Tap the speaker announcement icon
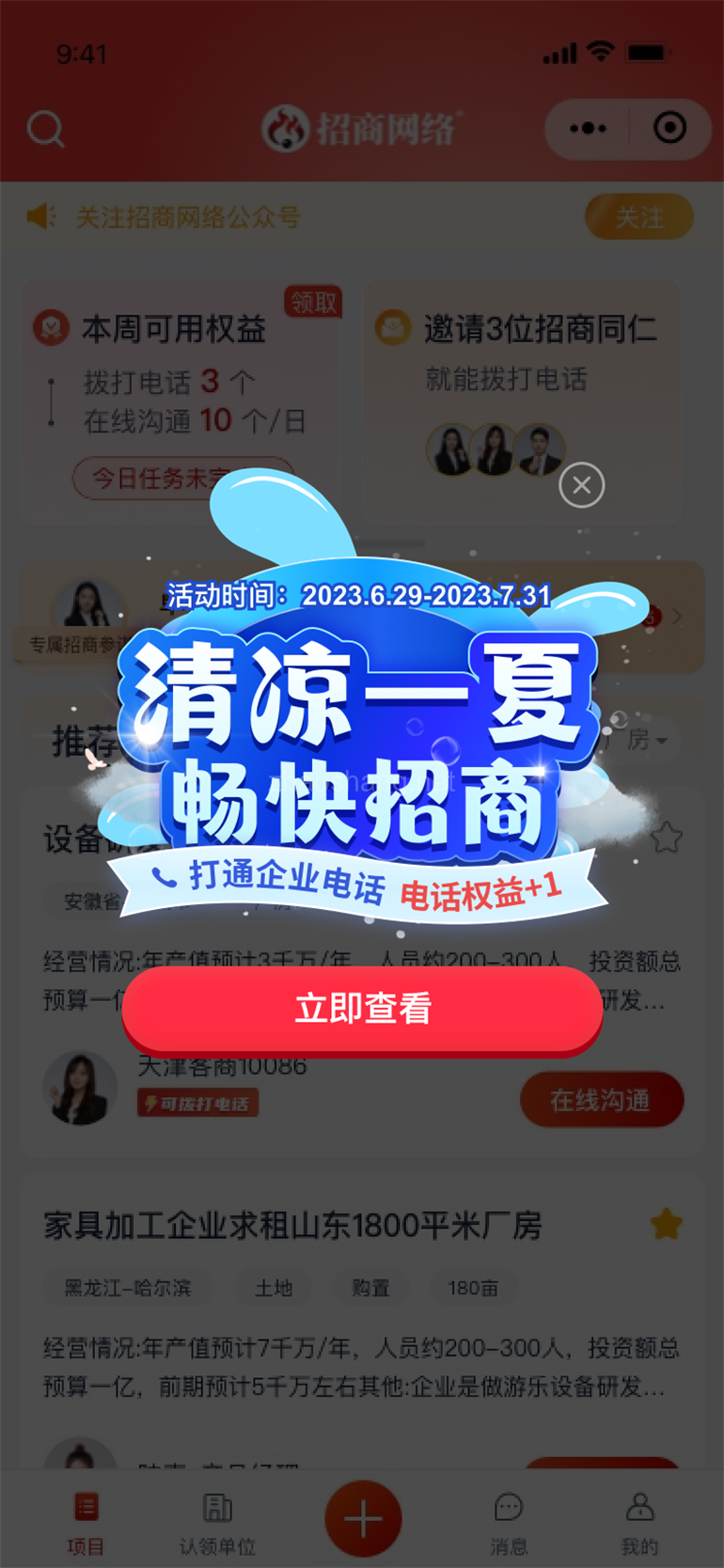The height and width of the screenshot is (1568, 724). [39, 216]
